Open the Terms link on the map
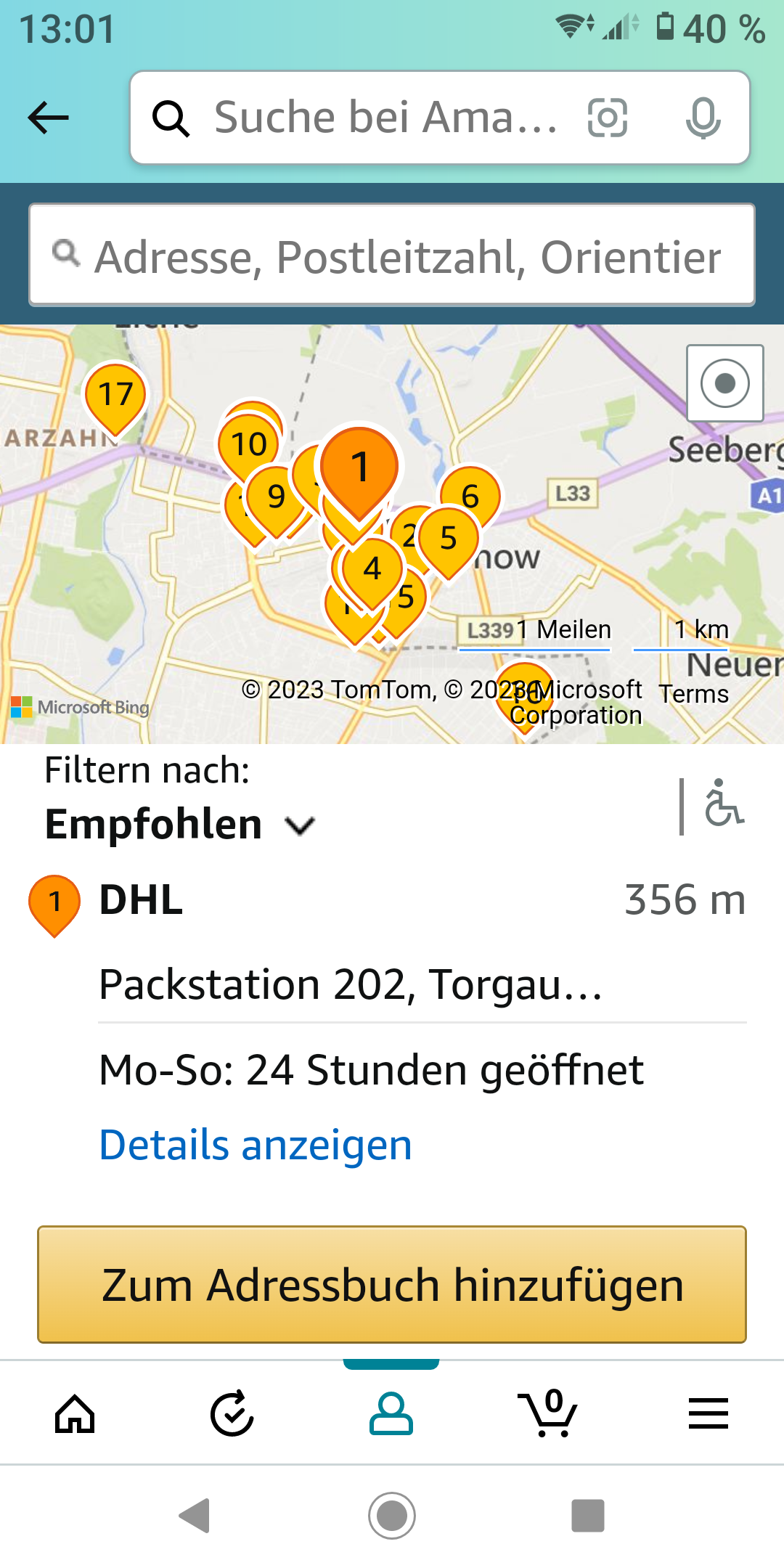The image size is (784, 1568). 693,694
